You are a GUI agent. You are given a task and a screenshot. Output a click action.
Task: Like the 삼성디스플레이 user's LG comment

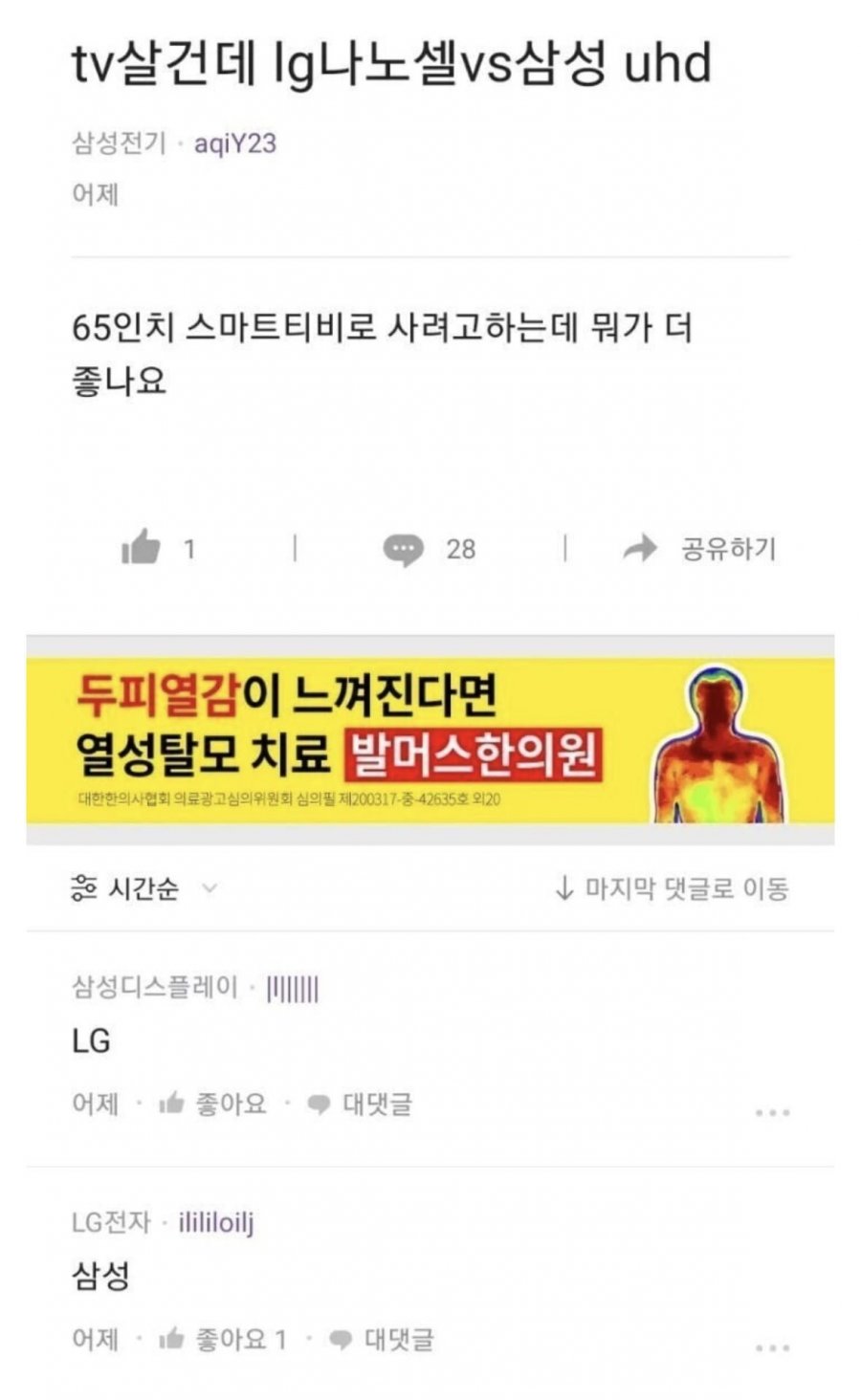coord(212,1104)
